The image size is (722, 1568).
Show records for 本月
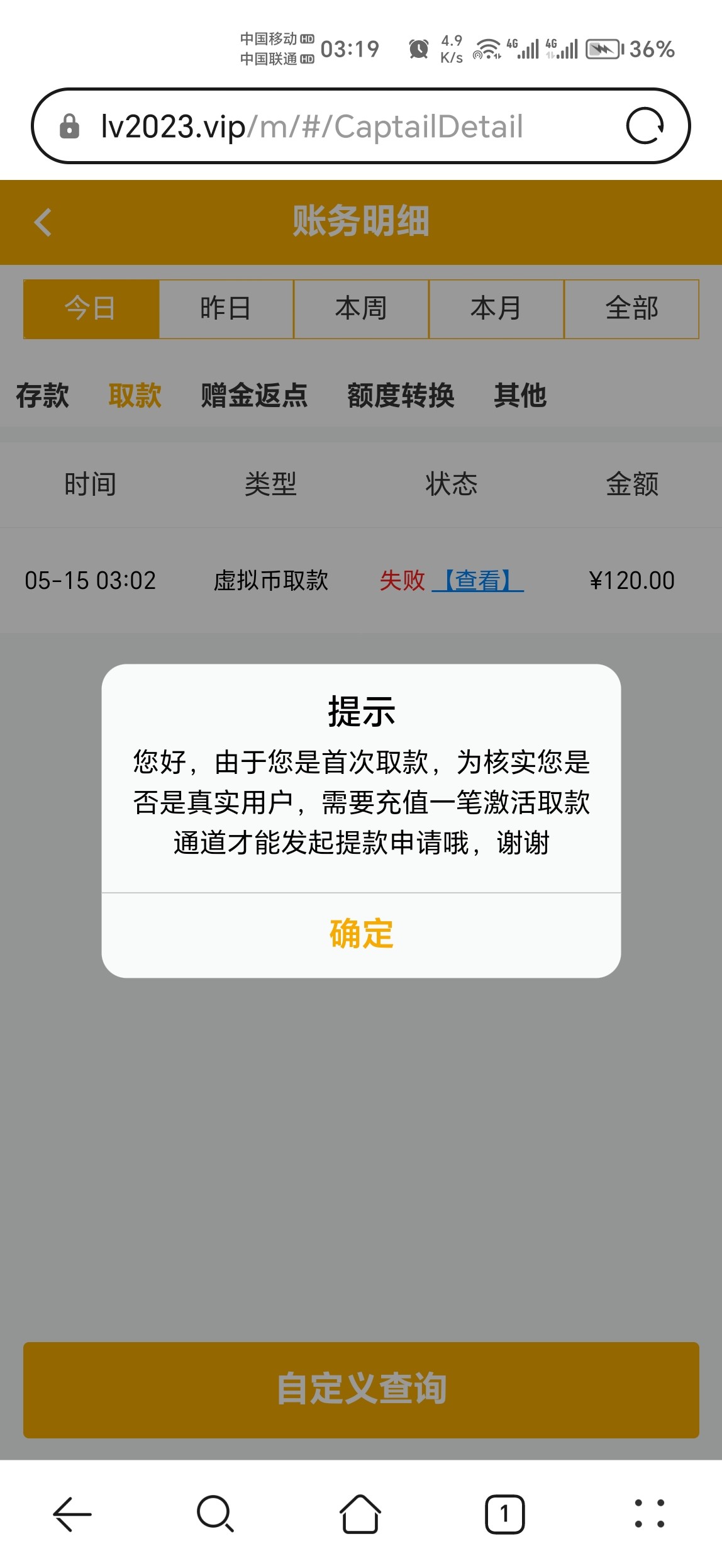[496, 309]
